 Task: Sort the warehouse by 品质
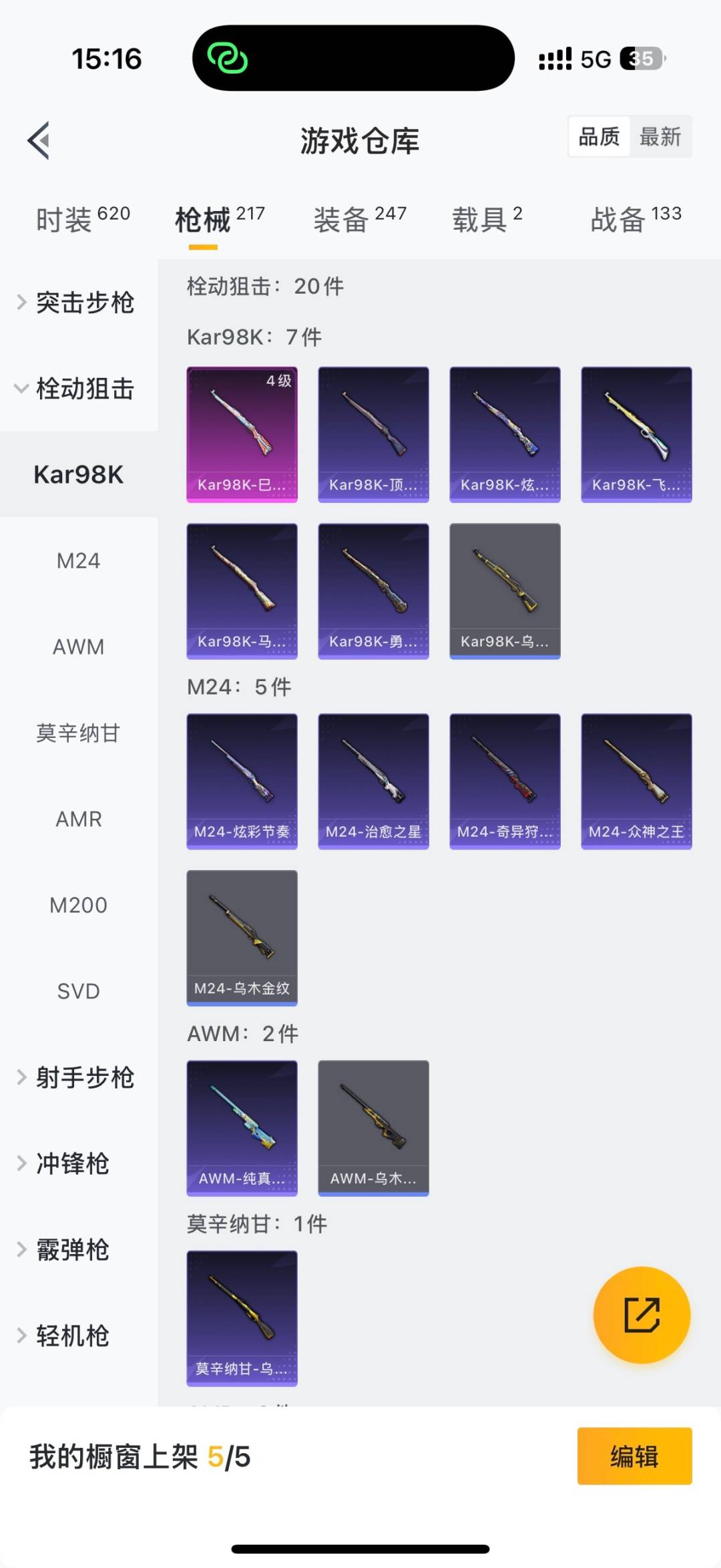[x=599, y=137]
